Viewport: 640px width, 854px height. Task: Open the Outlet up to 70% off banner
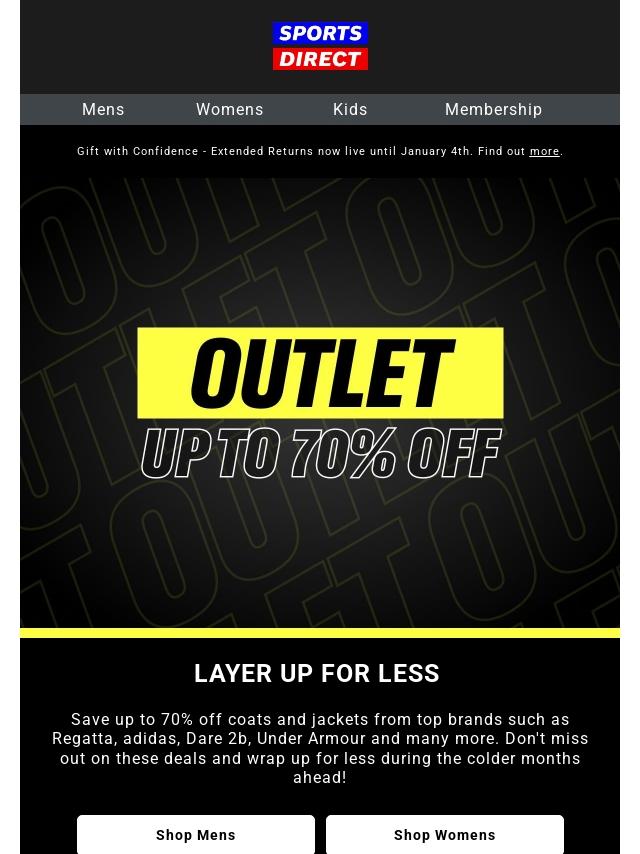(320, 403)
